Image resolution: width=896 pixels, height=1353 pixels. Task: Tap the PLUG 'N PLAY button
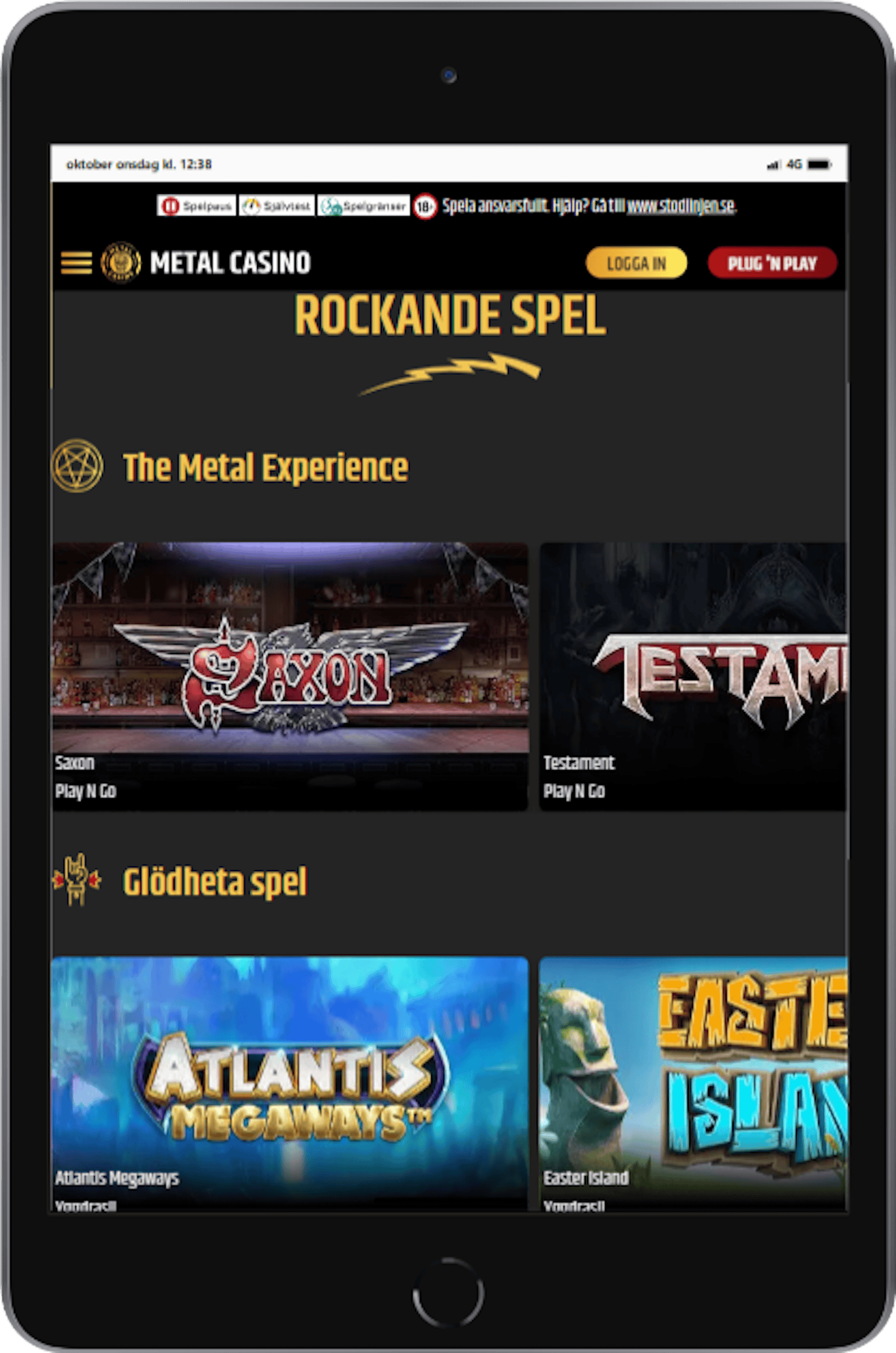click(x=772, y=263)
